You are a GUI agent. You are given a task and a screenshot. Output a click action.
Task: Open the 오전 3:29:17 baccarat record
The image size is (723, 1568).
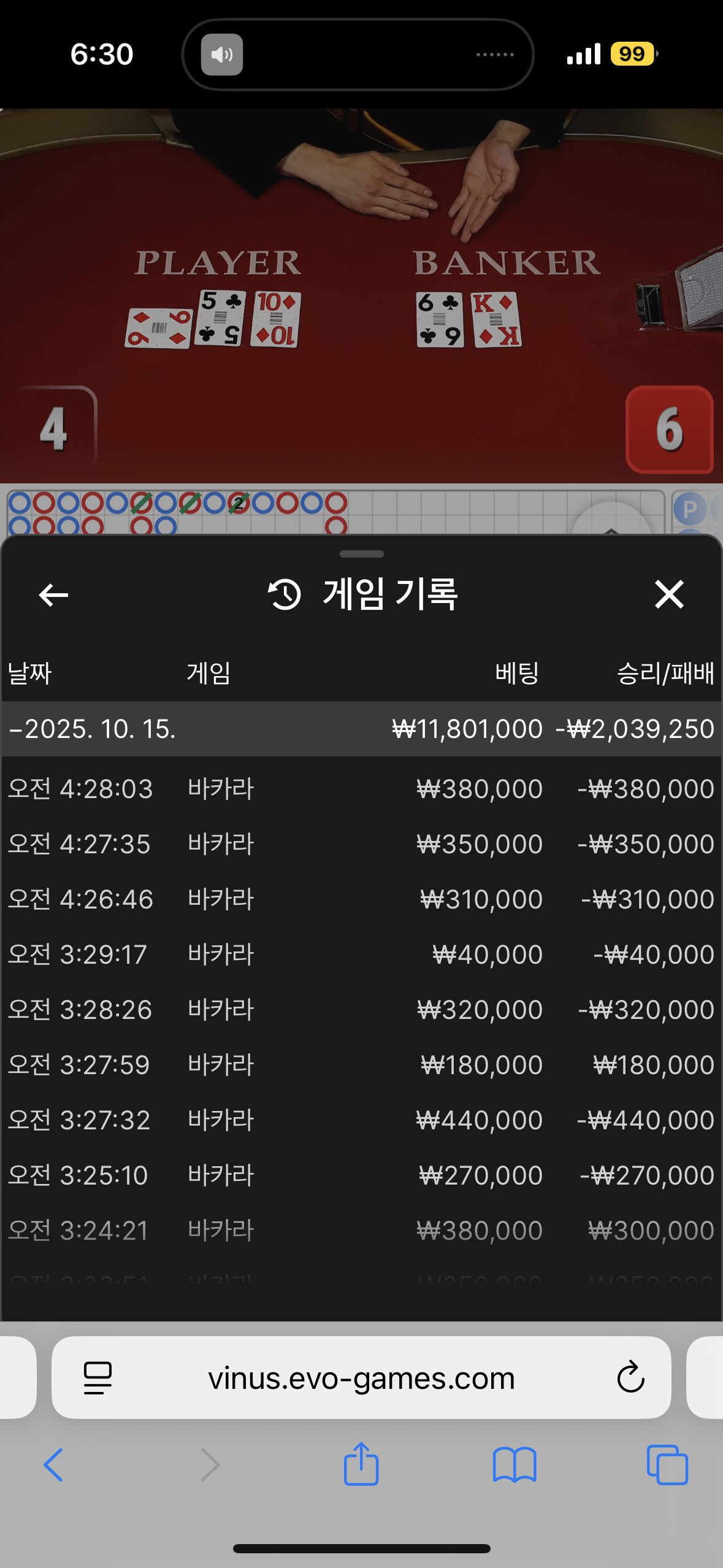(361, 954)
